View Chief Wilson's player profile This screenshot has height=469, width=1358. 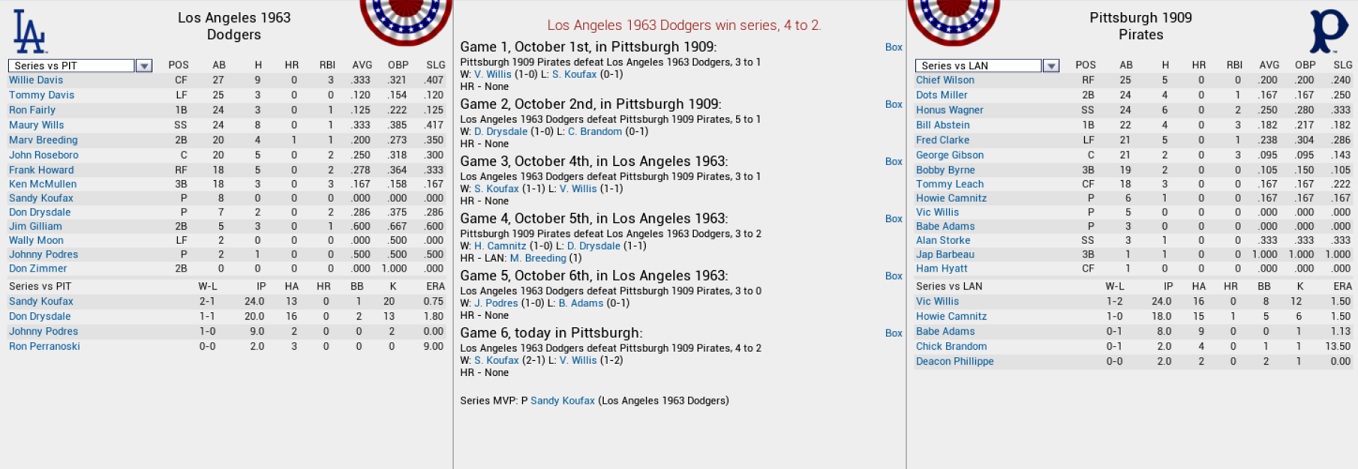[945, 80]
